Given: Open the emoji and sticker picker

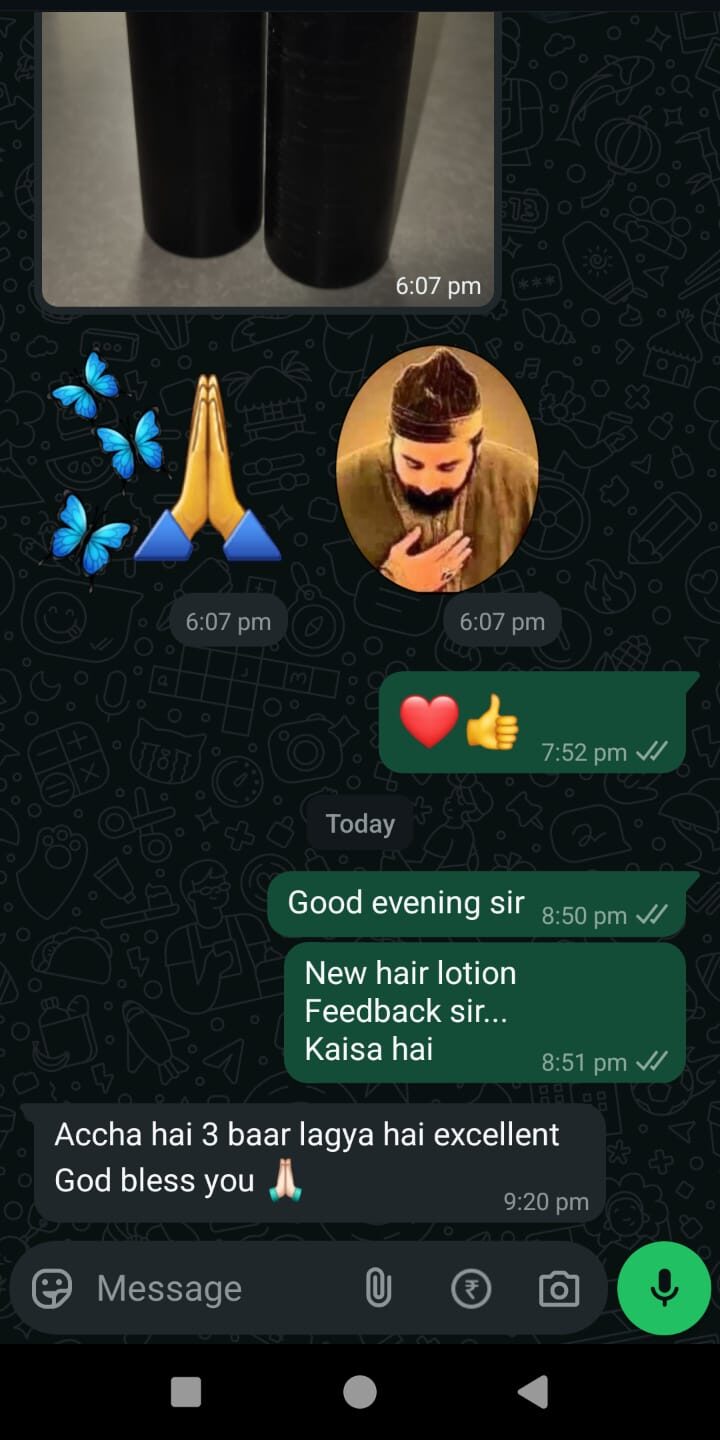Looking at the screenshot, I should tap(52, 1289).
